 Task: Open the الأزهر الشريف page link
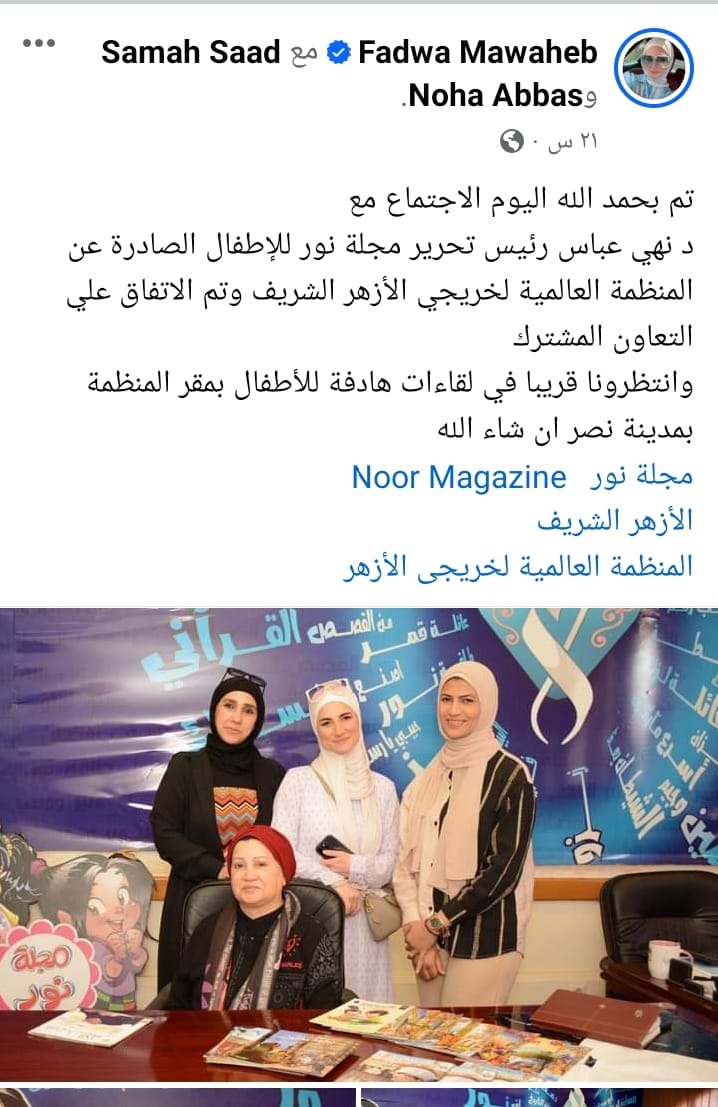tap(614, 522)
